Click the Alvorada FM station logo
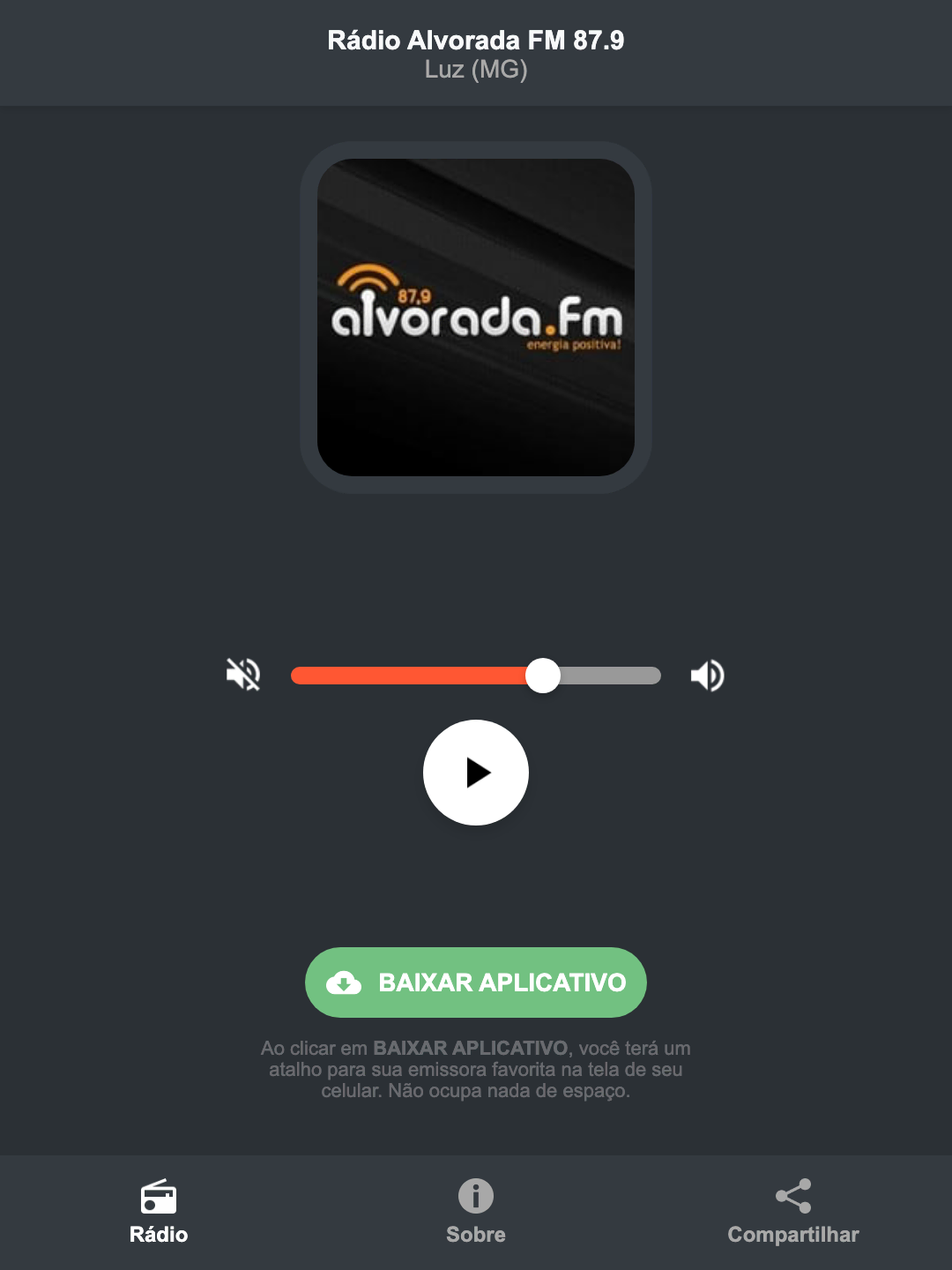The height and width of the screenshot is (1270, 952). coord(475,317)
